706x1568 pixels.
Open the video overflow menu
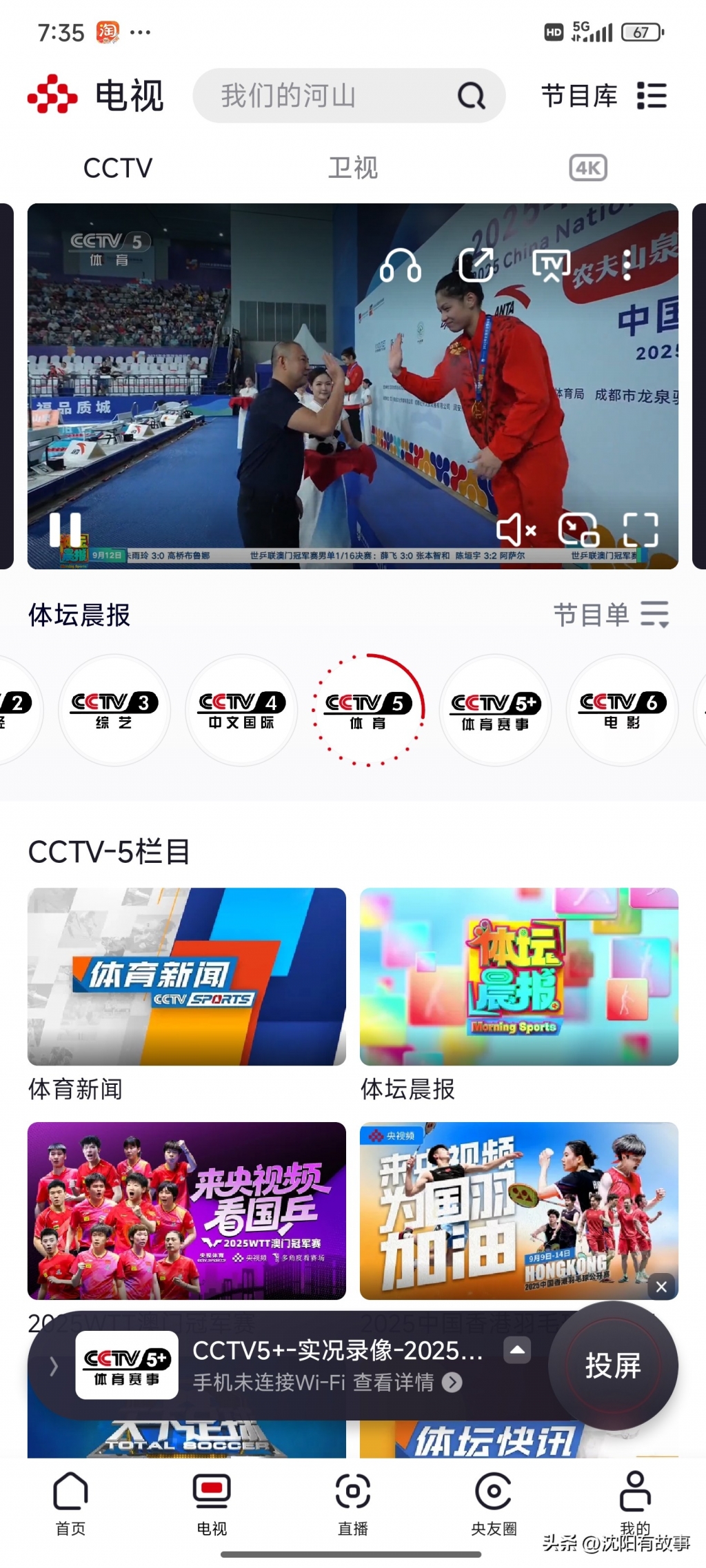pos(627,265)
